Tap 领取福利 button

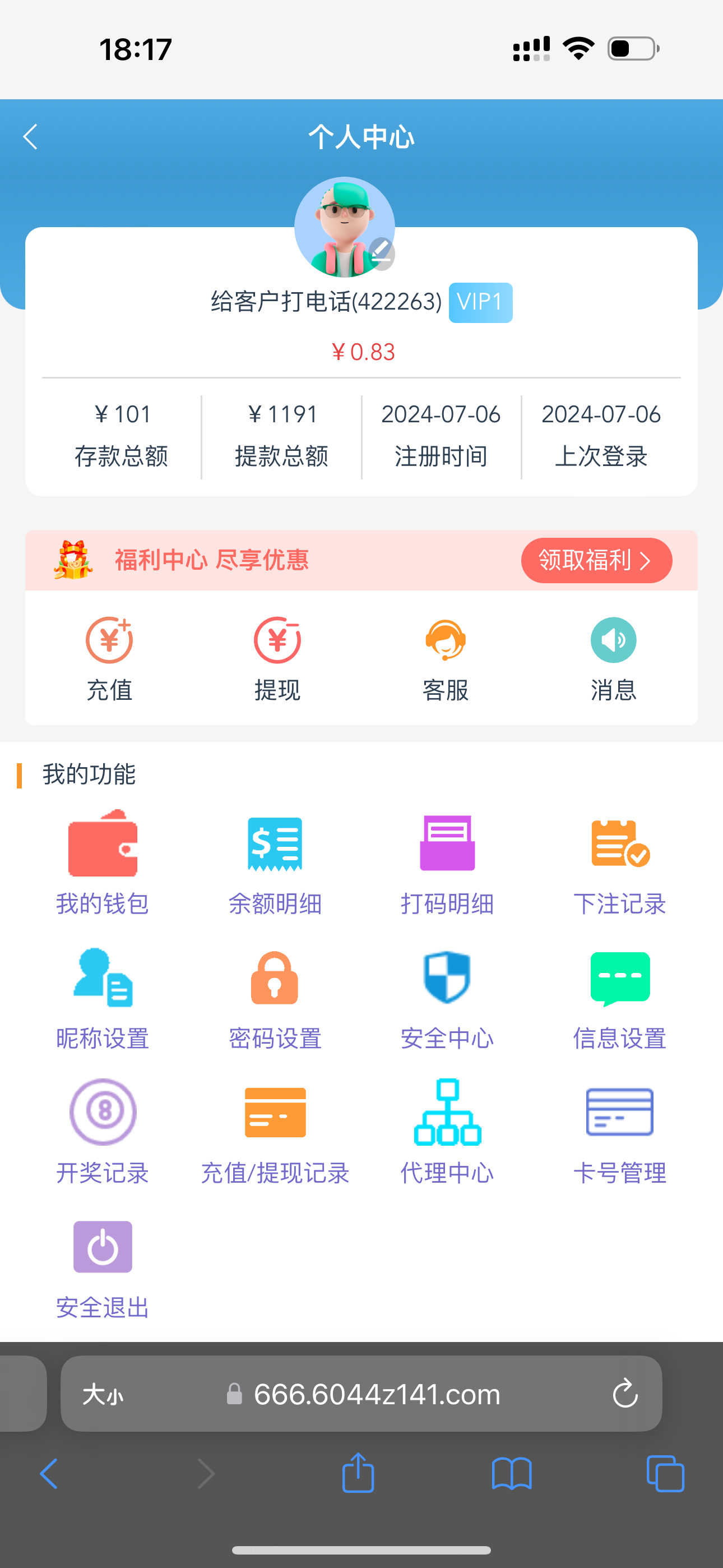[596, 560]
